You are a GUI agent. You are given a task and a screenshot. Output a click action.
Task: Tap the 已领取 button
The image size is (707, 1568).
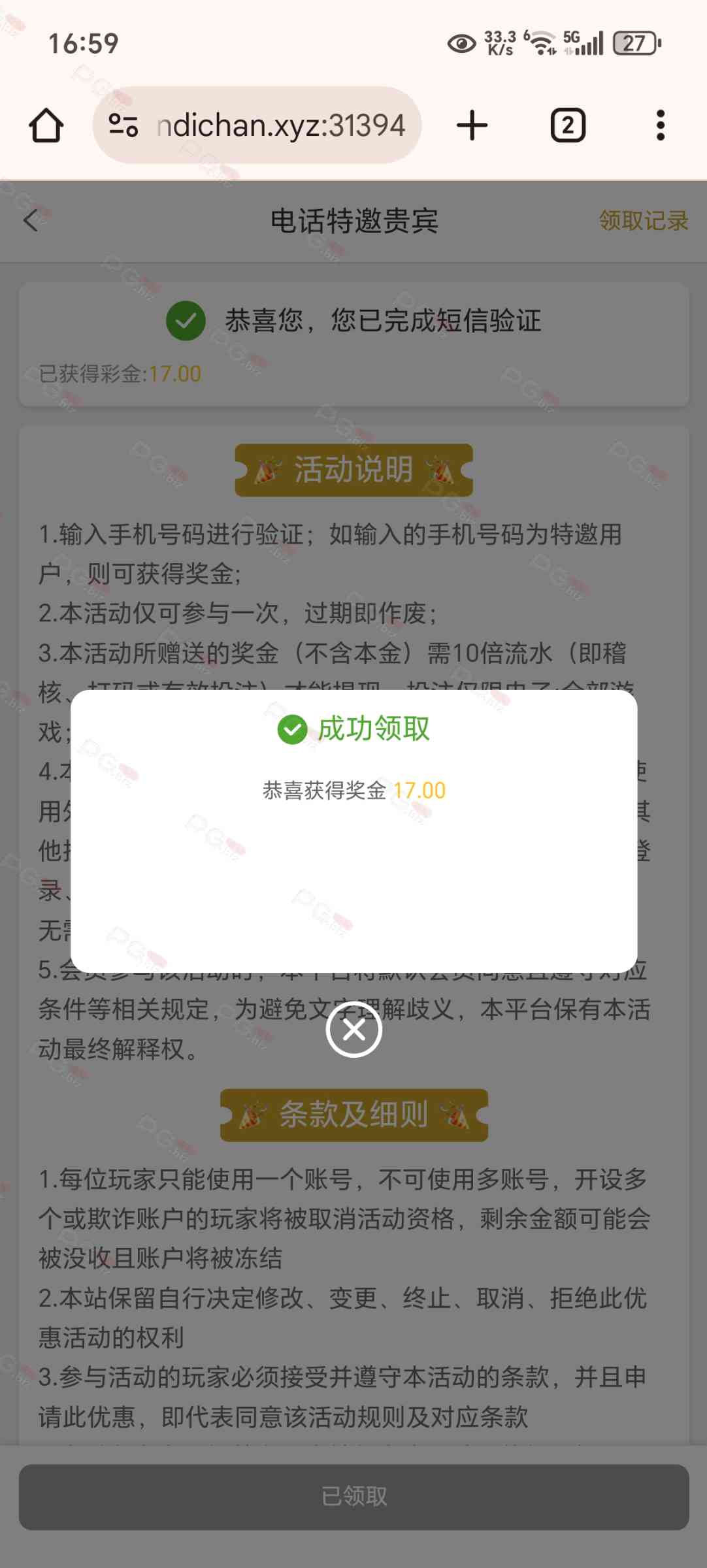tap(354, 1496)
